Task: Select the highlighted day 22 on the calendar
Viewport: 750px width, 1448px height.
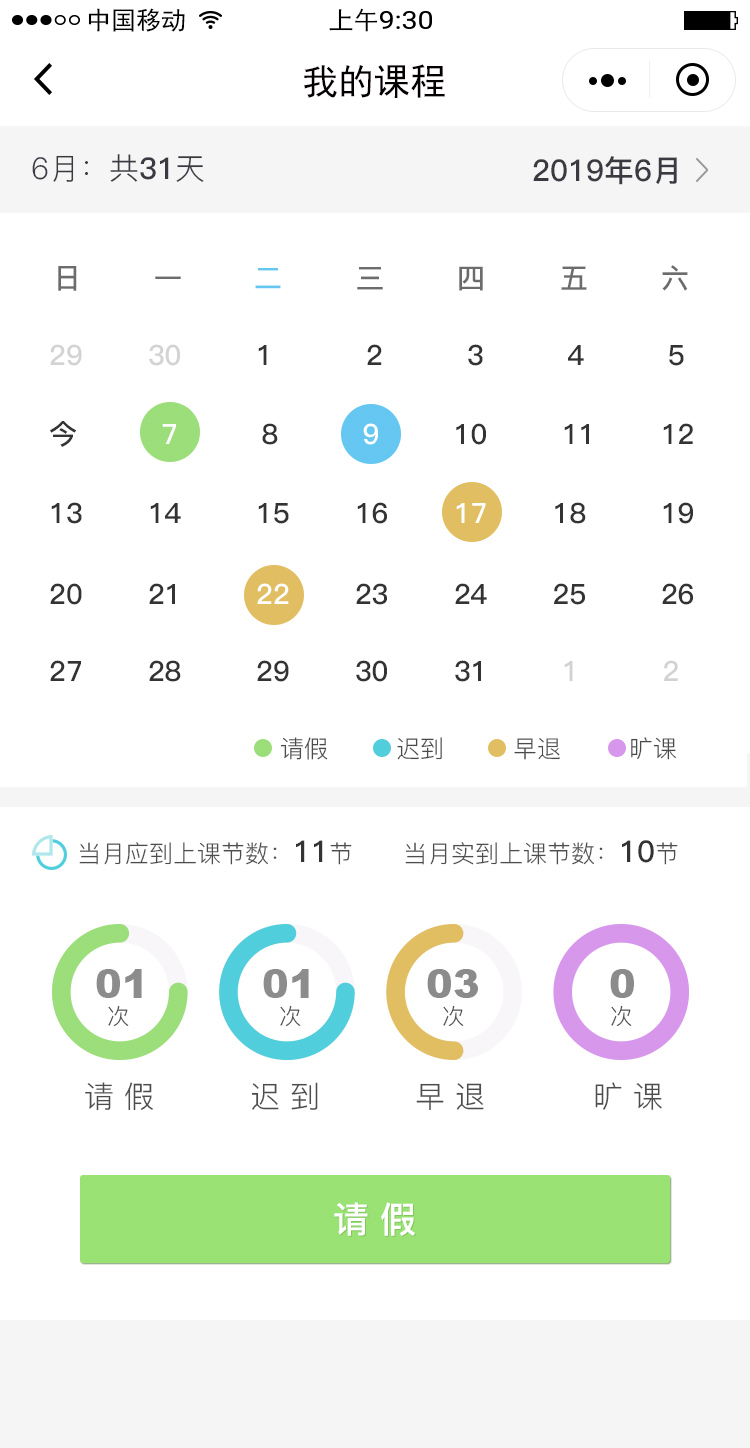Action: (274, 594)
